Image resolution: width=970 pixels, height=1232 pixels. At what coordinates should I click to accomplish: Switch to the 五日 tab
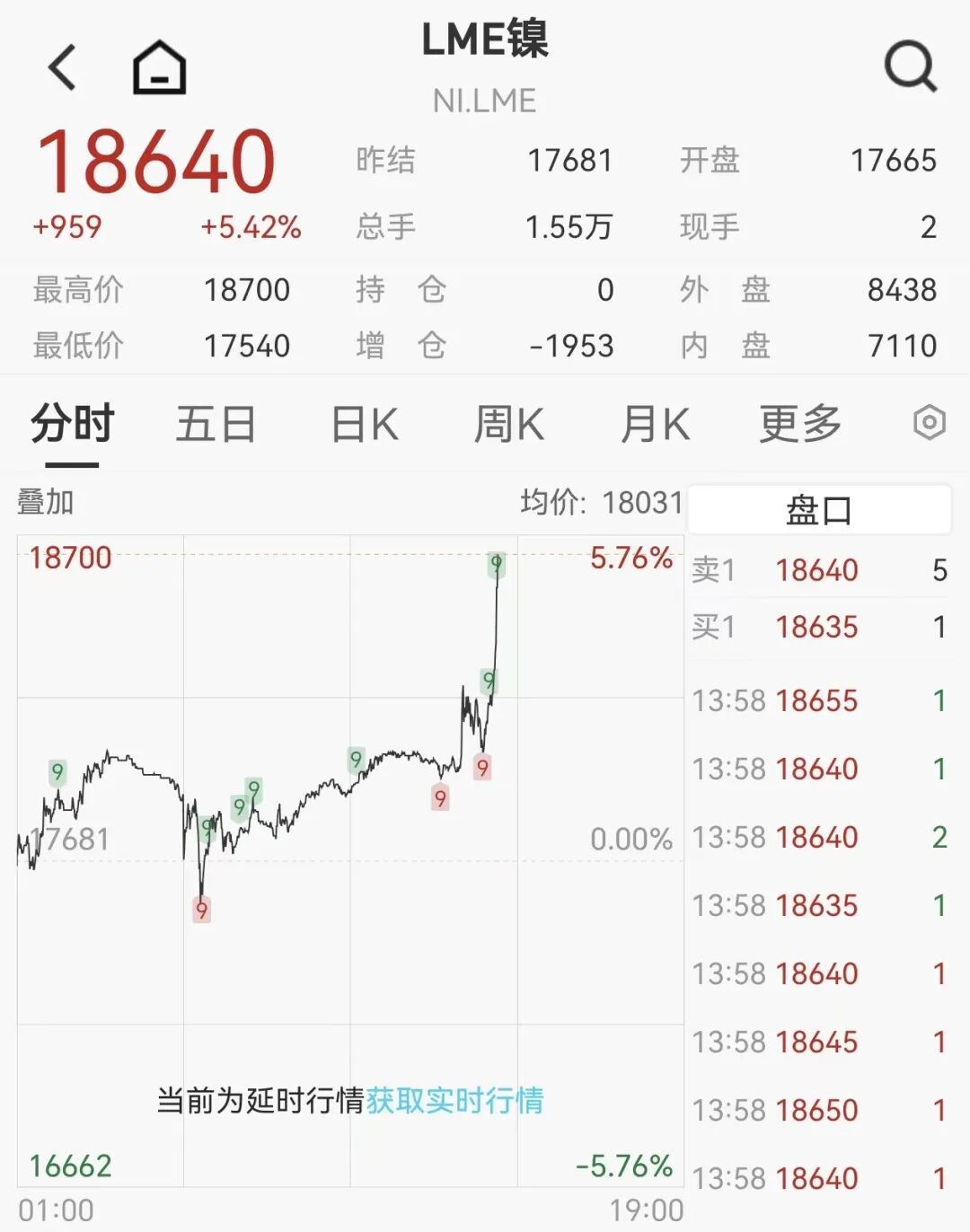pyautogui.click(x=216, y=424)
